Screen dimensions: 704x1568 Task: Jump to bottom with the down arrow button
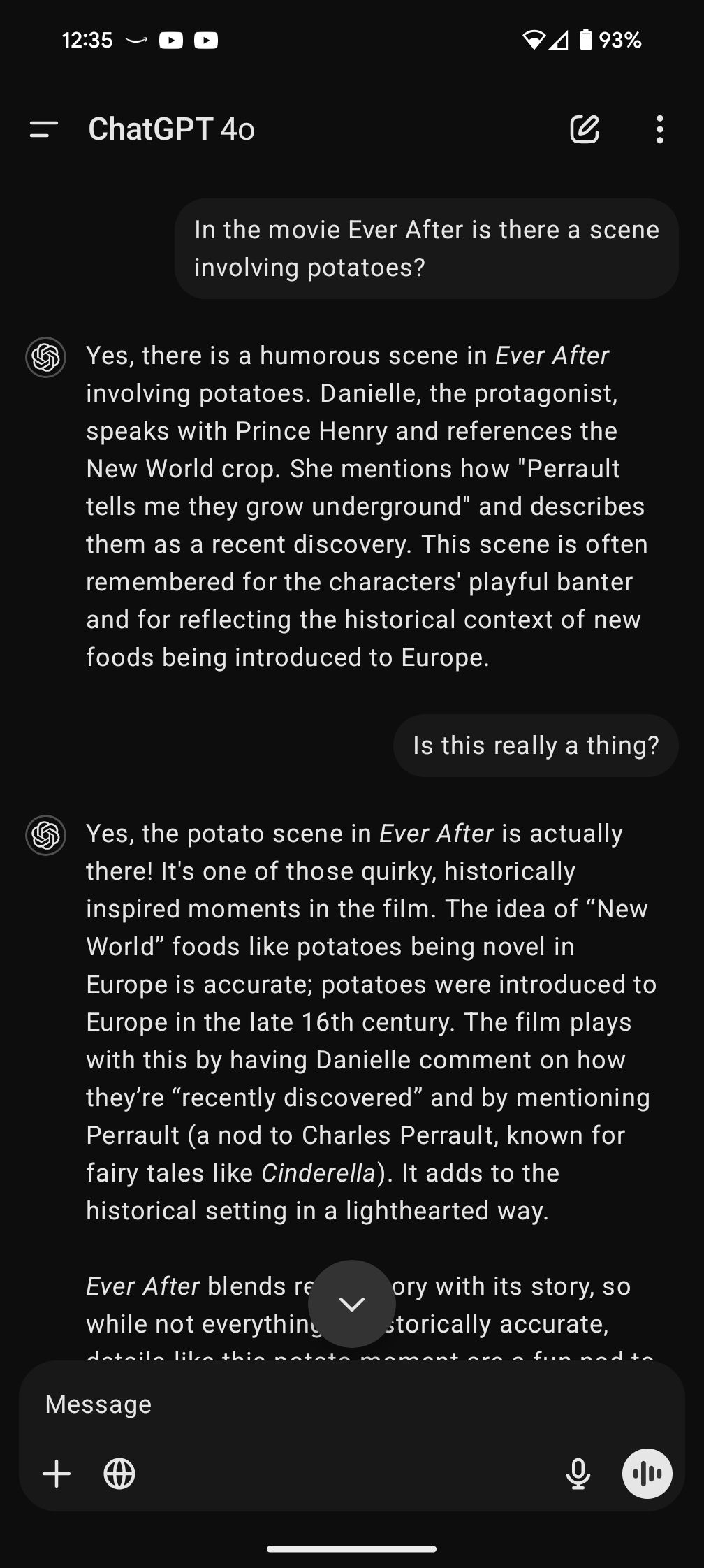(351, 1304)
